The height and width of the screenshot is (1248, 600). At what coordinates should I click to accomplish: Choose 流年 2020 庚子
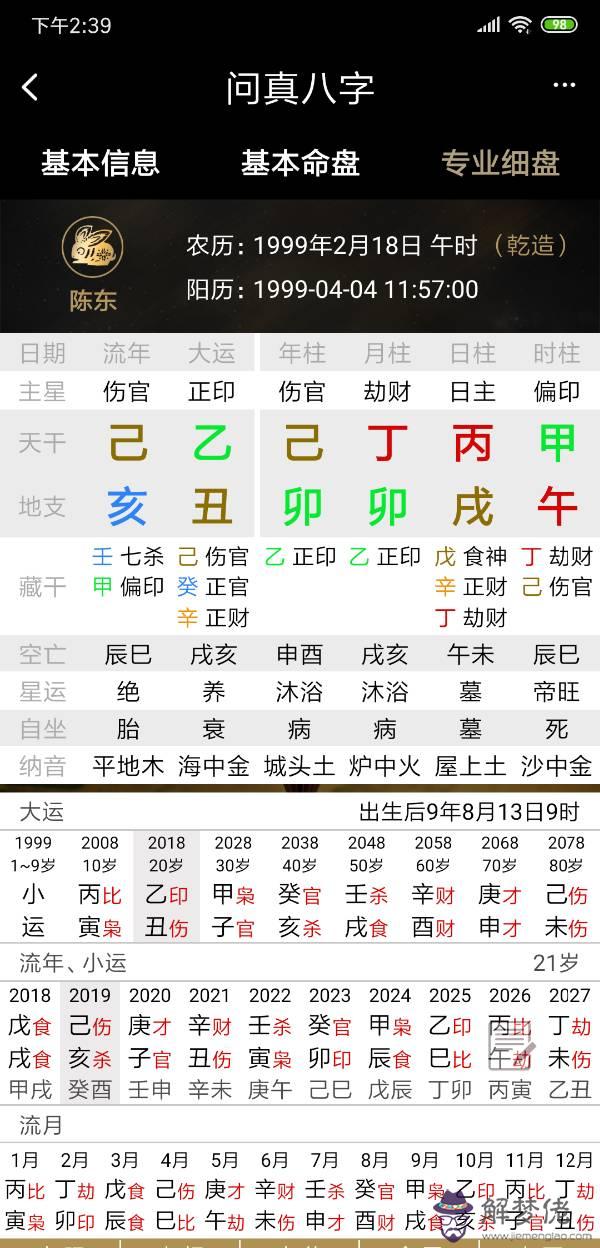[x=150, y=1040]
